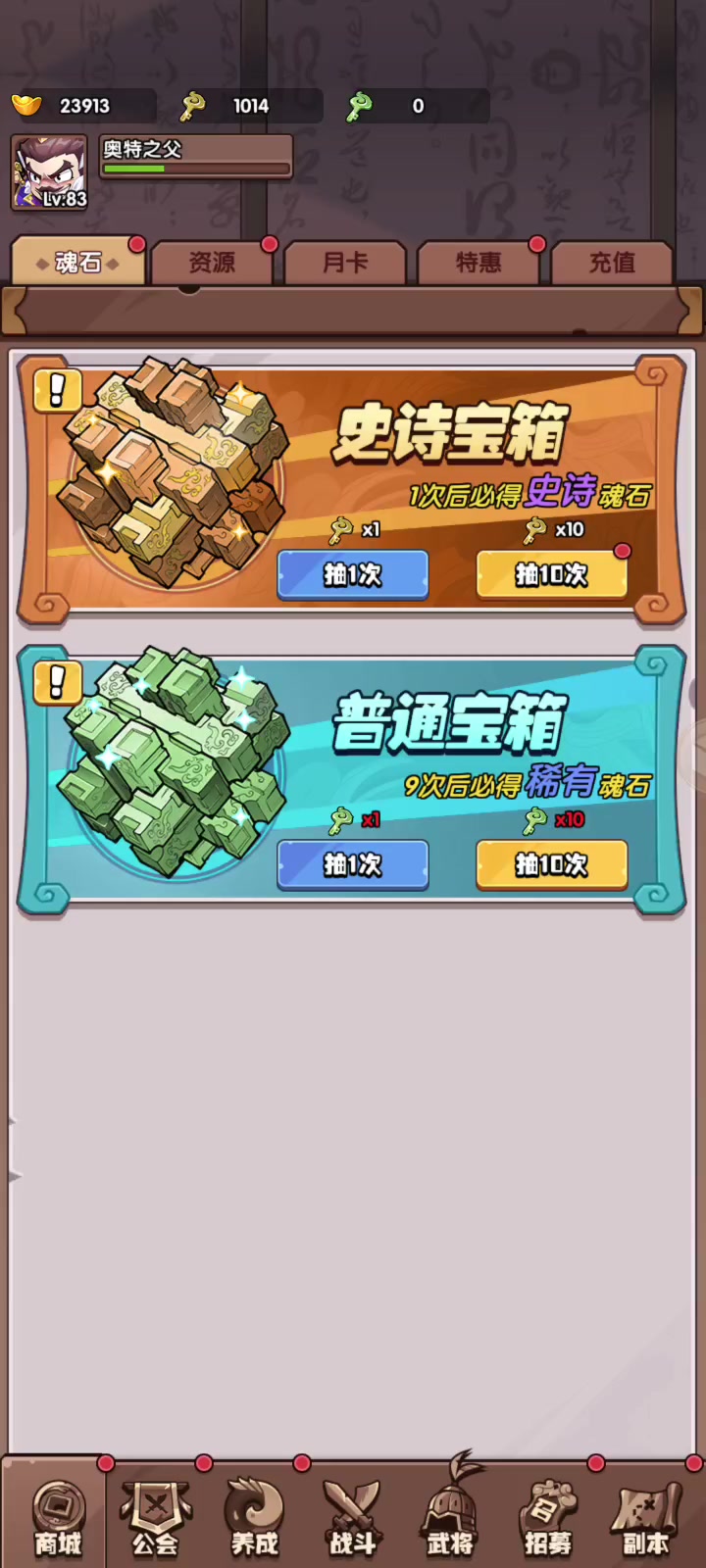Draw once from 普通宝箱
Image resolution: width=706 pixels, height=1568 pixels.
click(353, 864)
